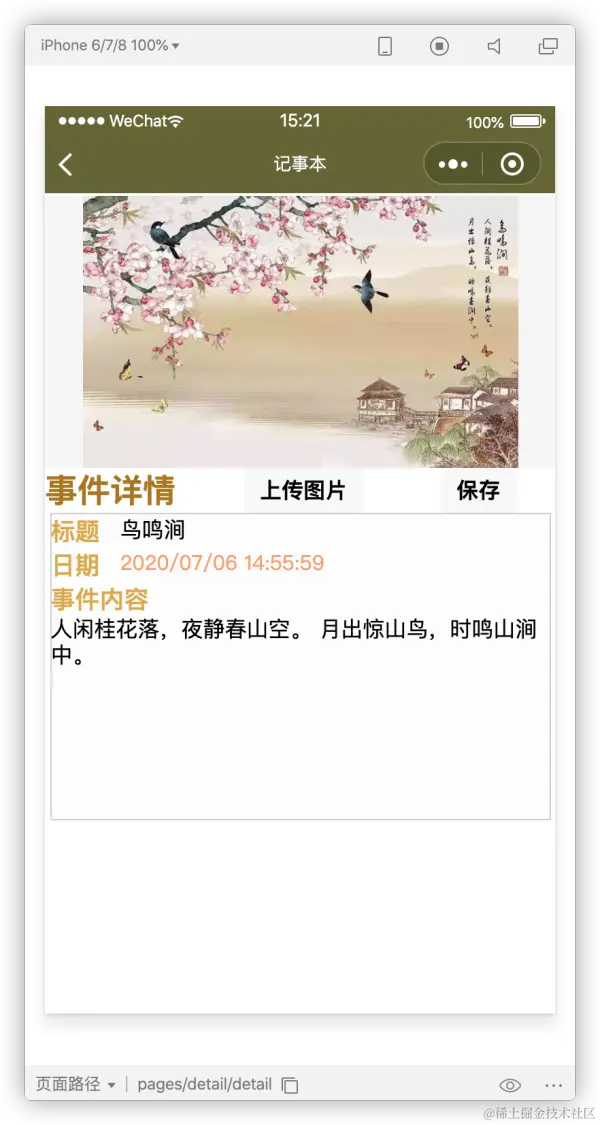Save the note with the 保存 button
Image resolution: width=600 pixels, height=1125 pixels.
[x=478, y=491]
